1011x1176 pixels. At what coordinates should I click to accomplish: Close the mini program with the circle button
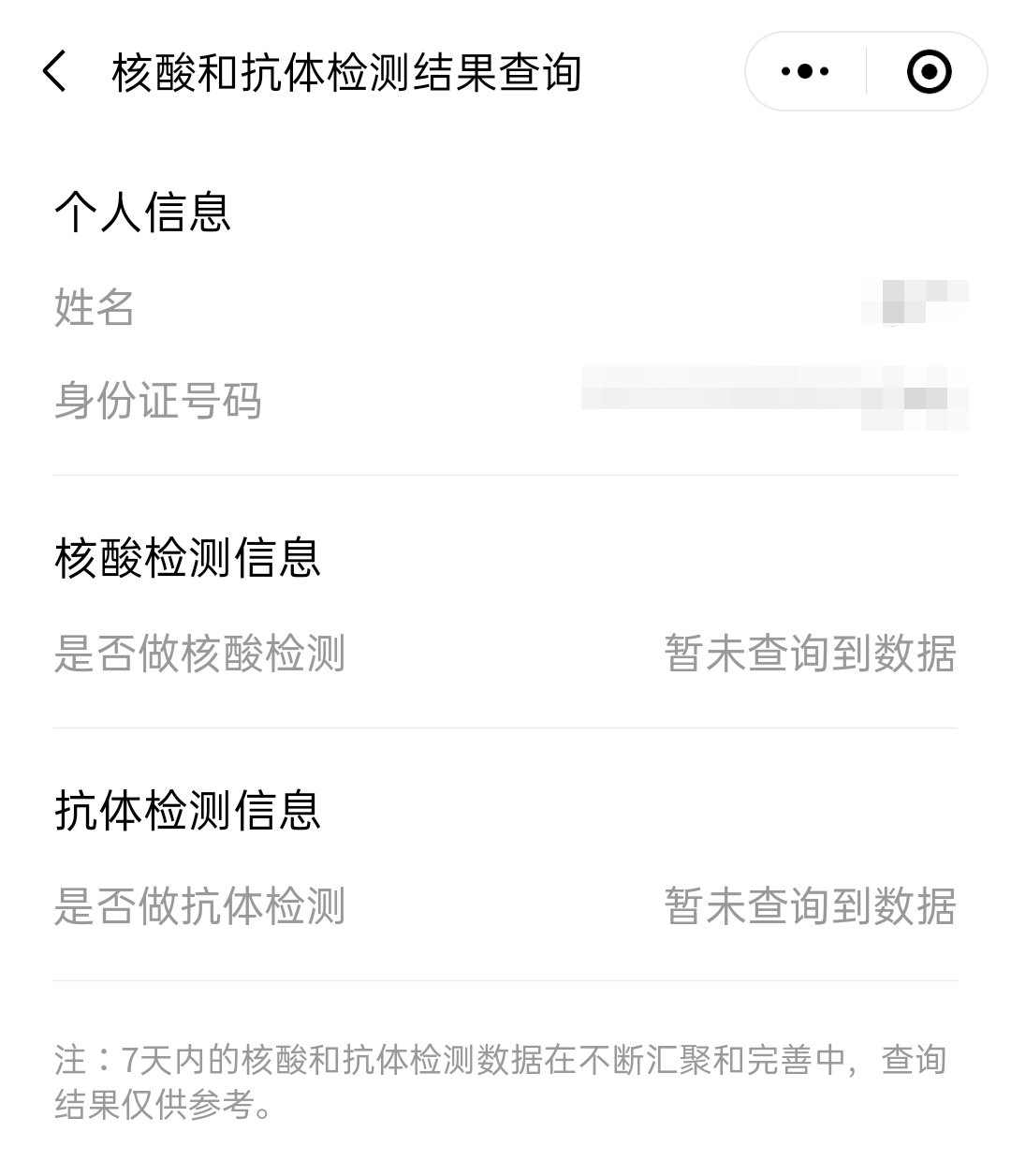point(929,72)
